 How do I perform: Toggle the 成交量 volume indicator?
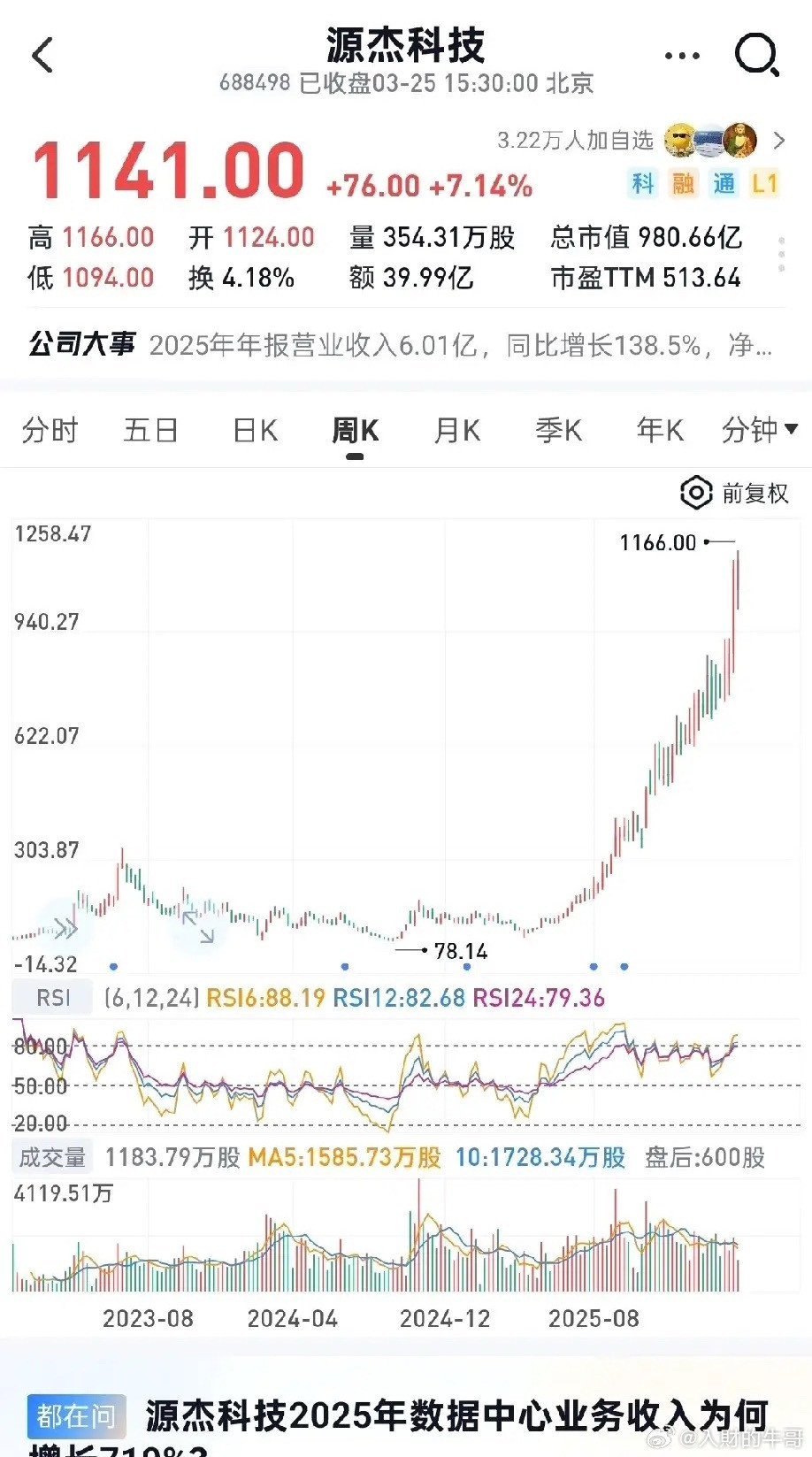(x=52, y=1155)
